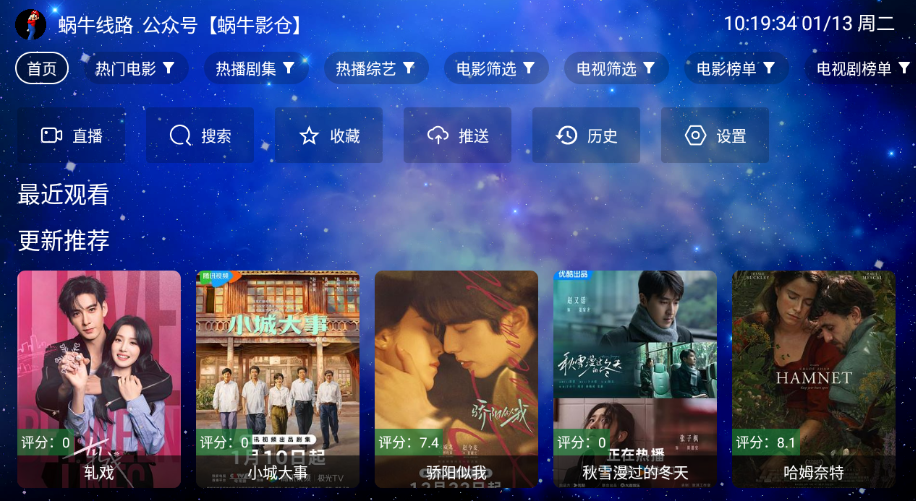Viewport: 916px width, 501px height.
Task: Open 直播 live TV
Action: 72,136
